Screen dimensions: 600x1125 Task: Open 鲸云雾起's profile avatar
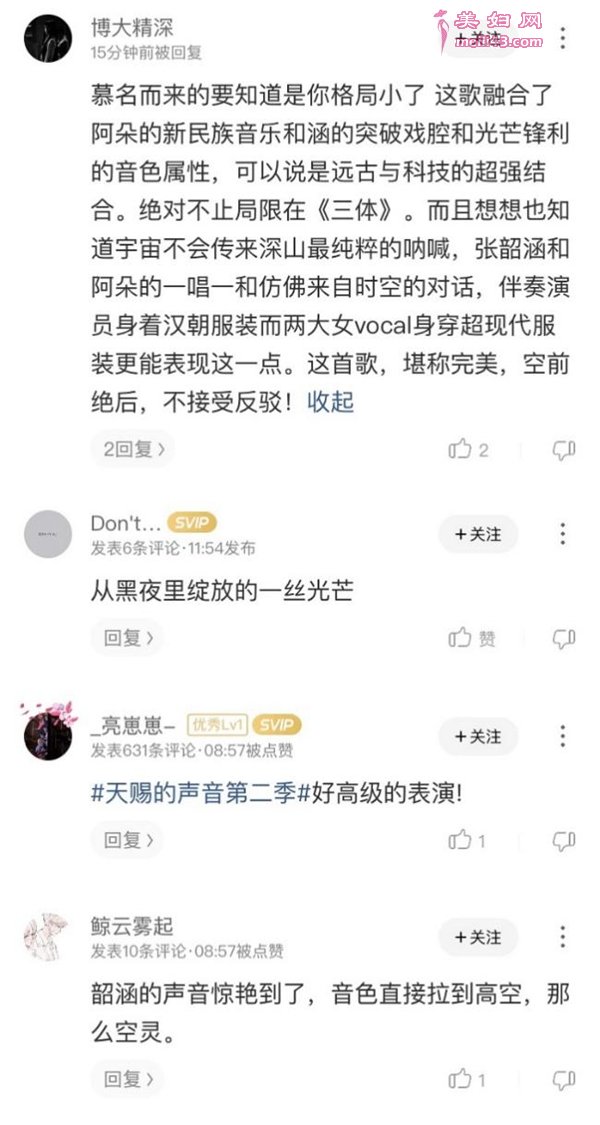pyautogui.click(x=47, y=937)
